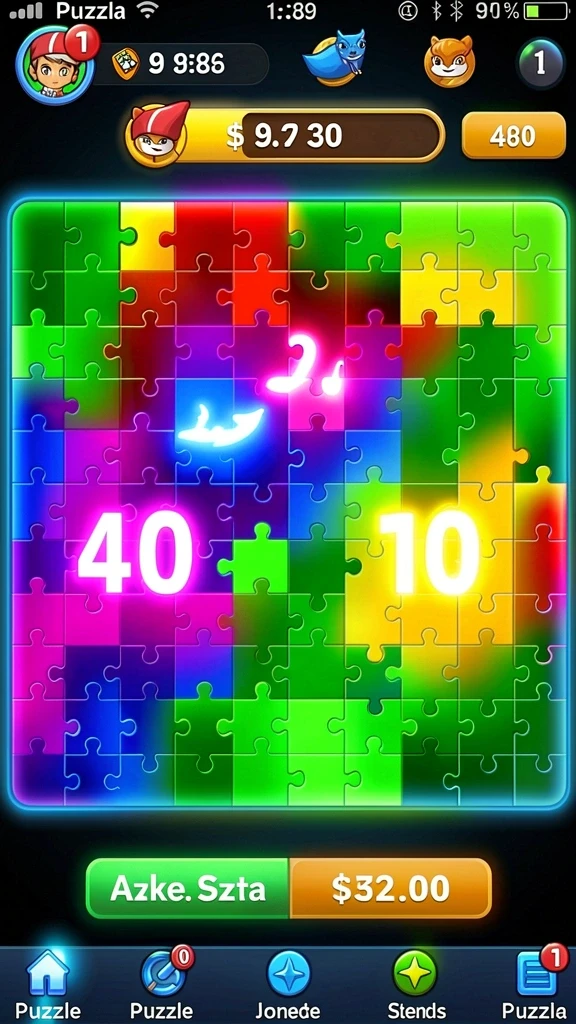Tap the $32.00 purchase button

tap(390, 888)
